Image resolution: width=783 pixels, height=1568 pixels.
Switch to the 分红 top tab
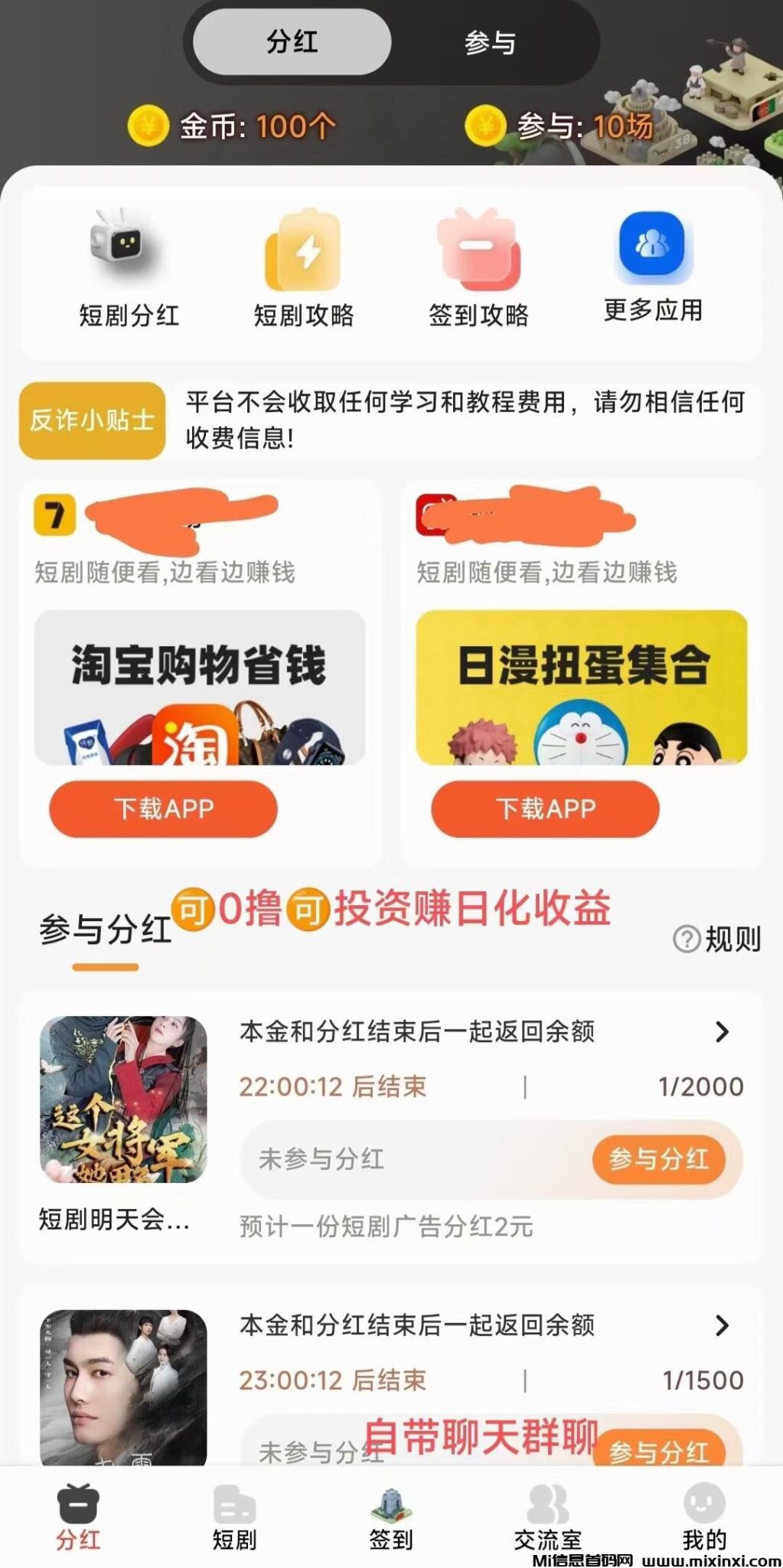click(292, 41)
